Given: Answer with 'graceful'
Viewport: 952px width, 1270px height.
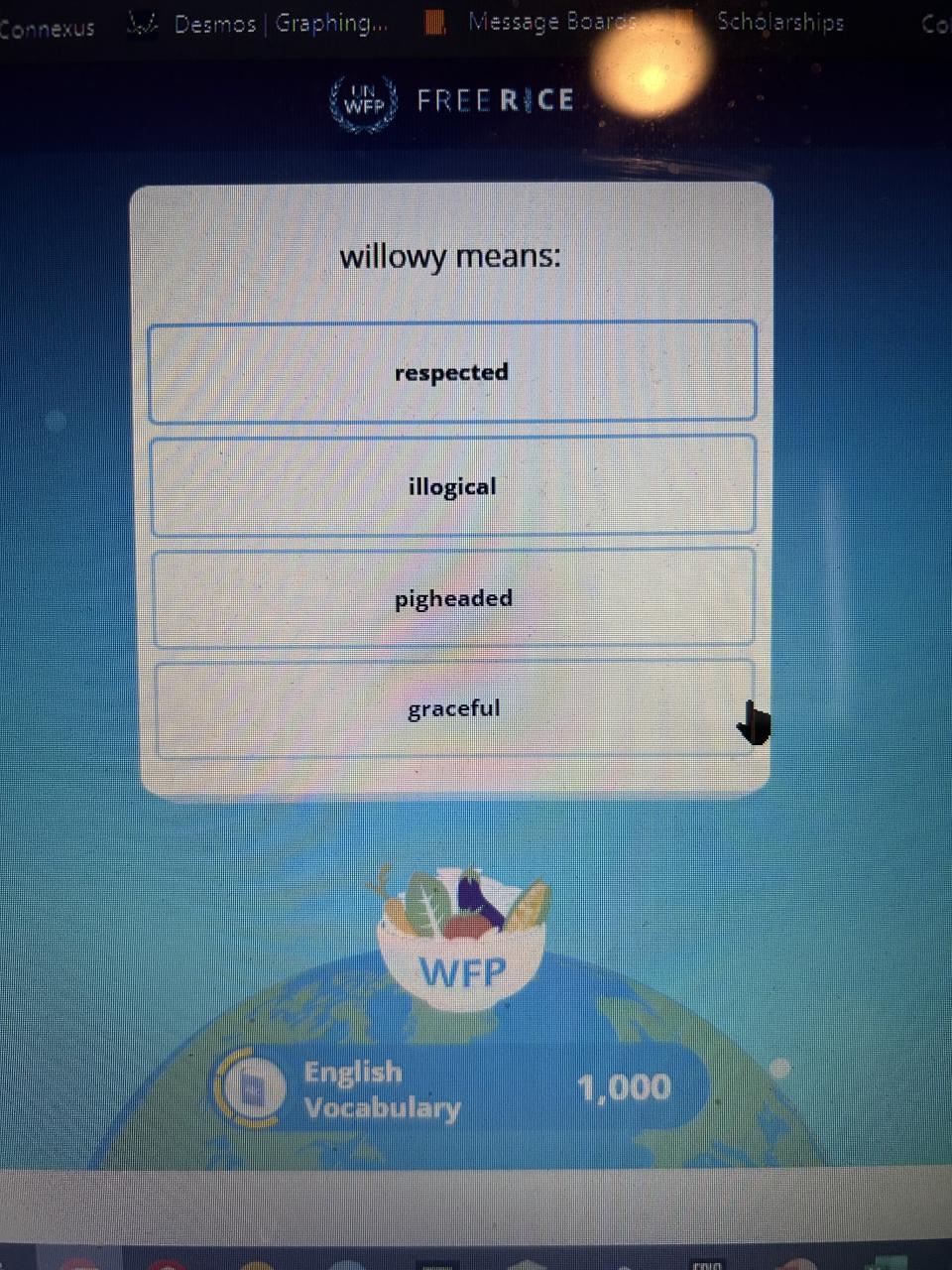Looking at the screenshot, I should (x=453, y=708).
